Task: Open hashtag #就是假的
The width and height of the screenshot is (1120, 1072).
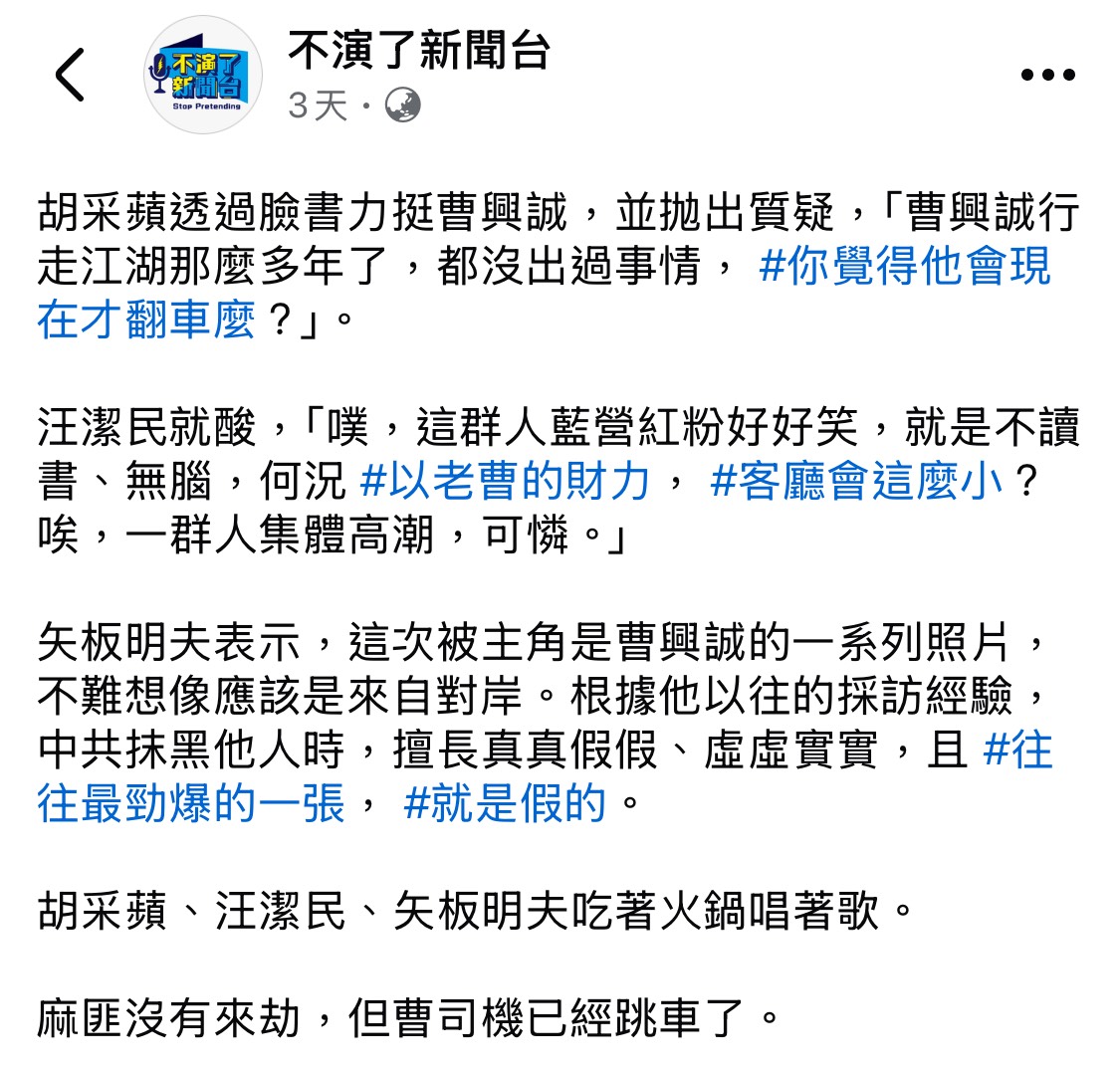Action: [x=505, y=803]
